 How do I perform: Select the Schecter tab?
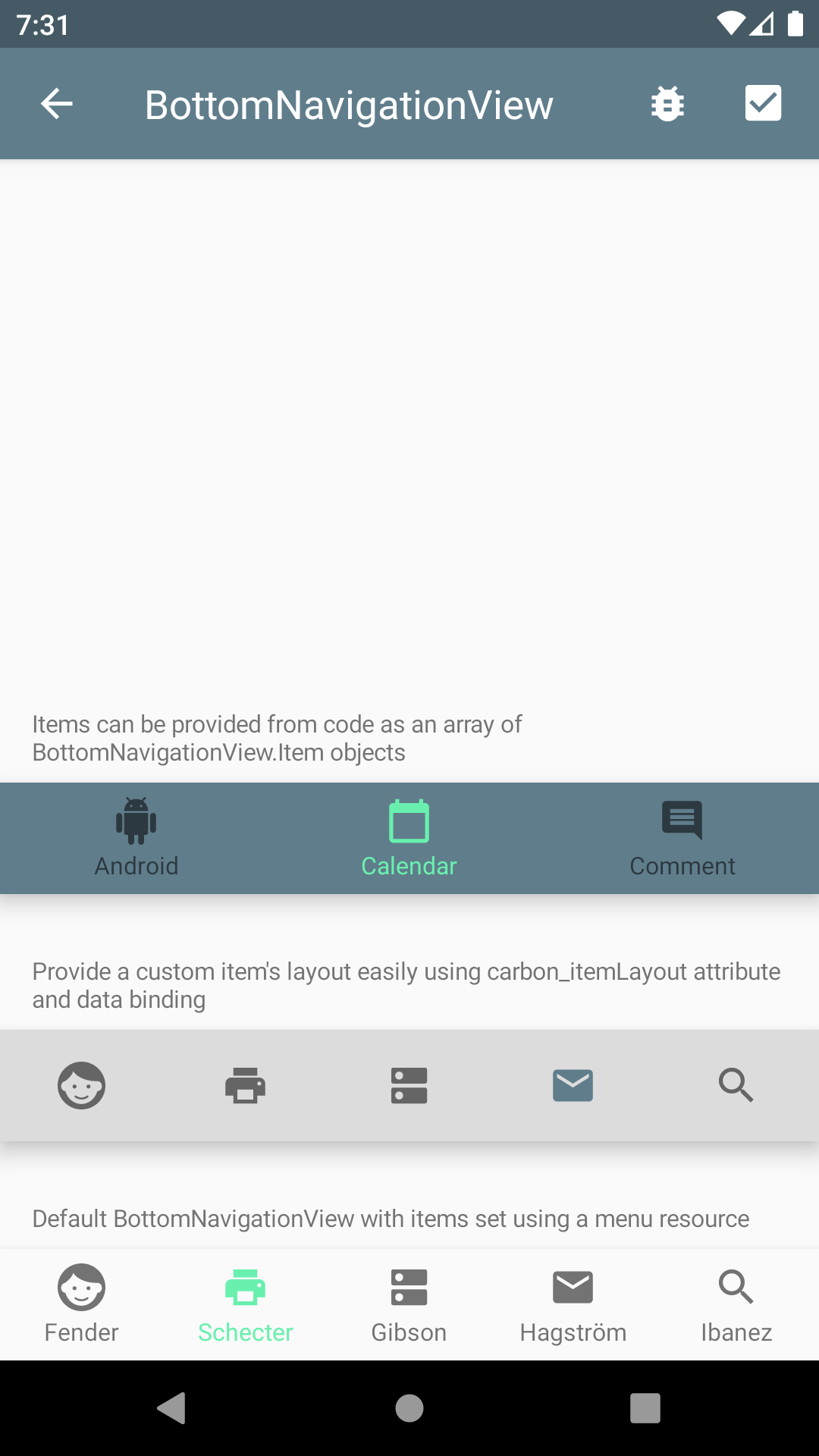point(246,1304)
